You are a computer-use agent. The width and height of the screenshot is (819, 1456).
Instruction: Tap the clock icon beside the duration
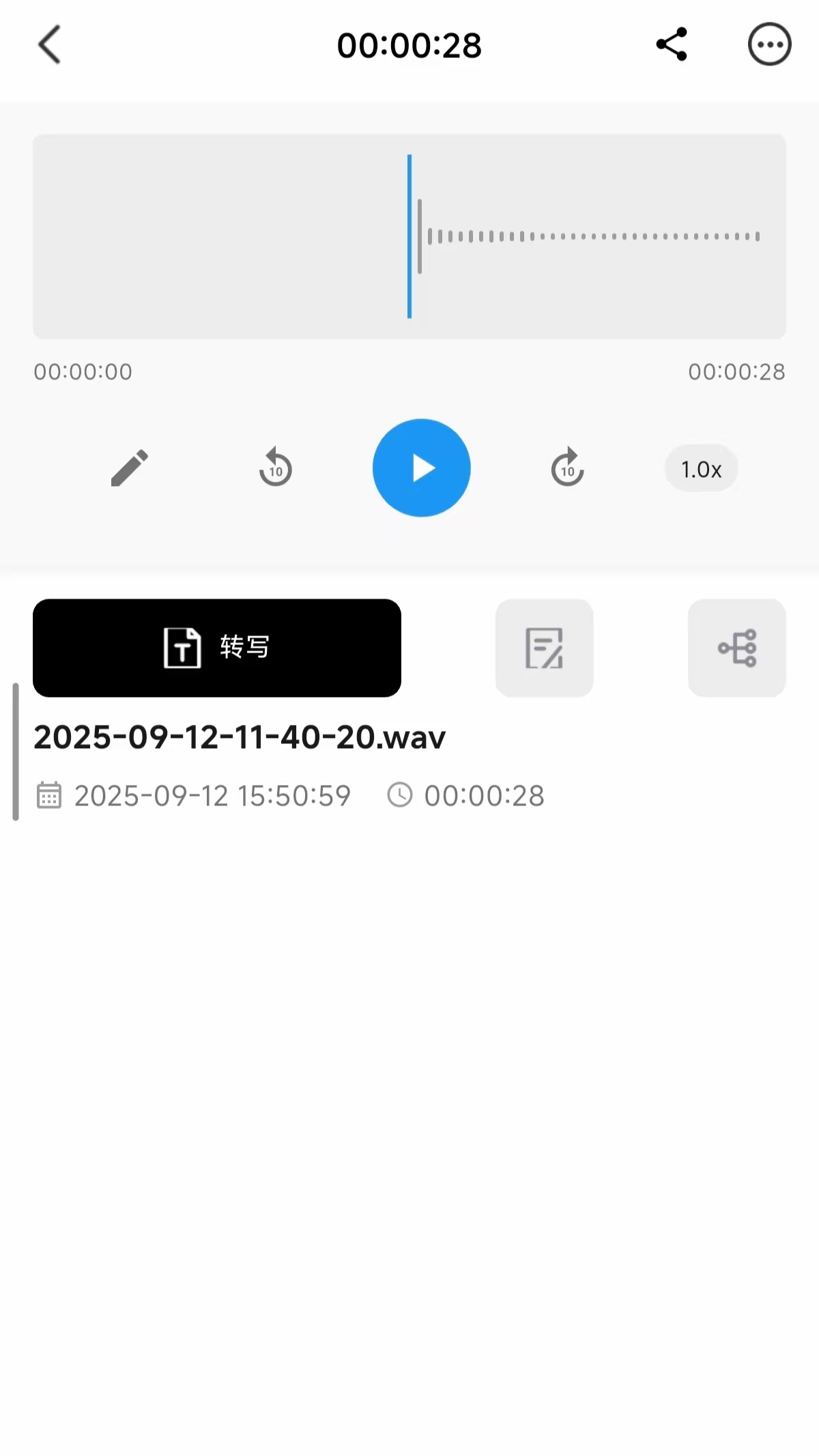click(x=401, y=795)
